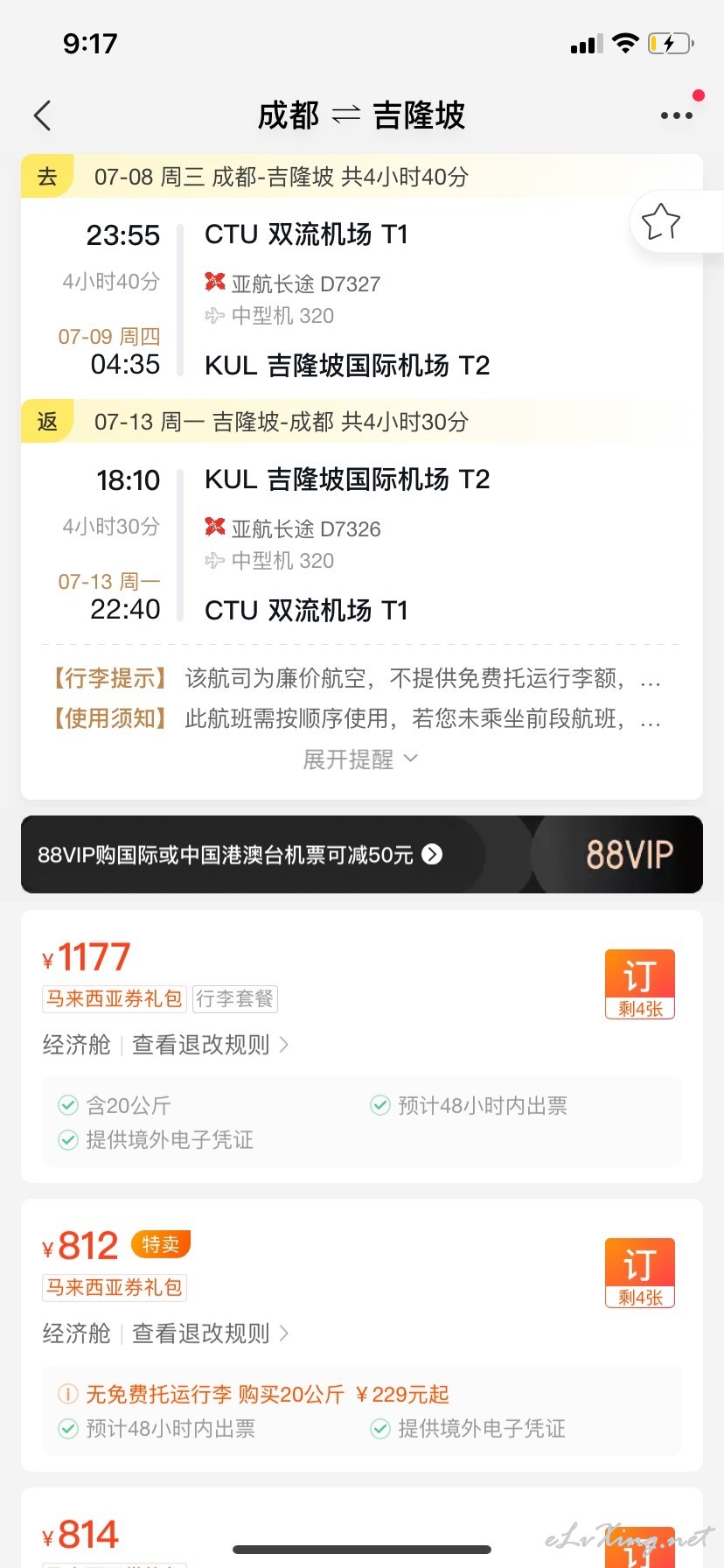This screenshot has width=724, height=1568.
Task: Open the three-dot overflow menu
Action: [677, 115]
